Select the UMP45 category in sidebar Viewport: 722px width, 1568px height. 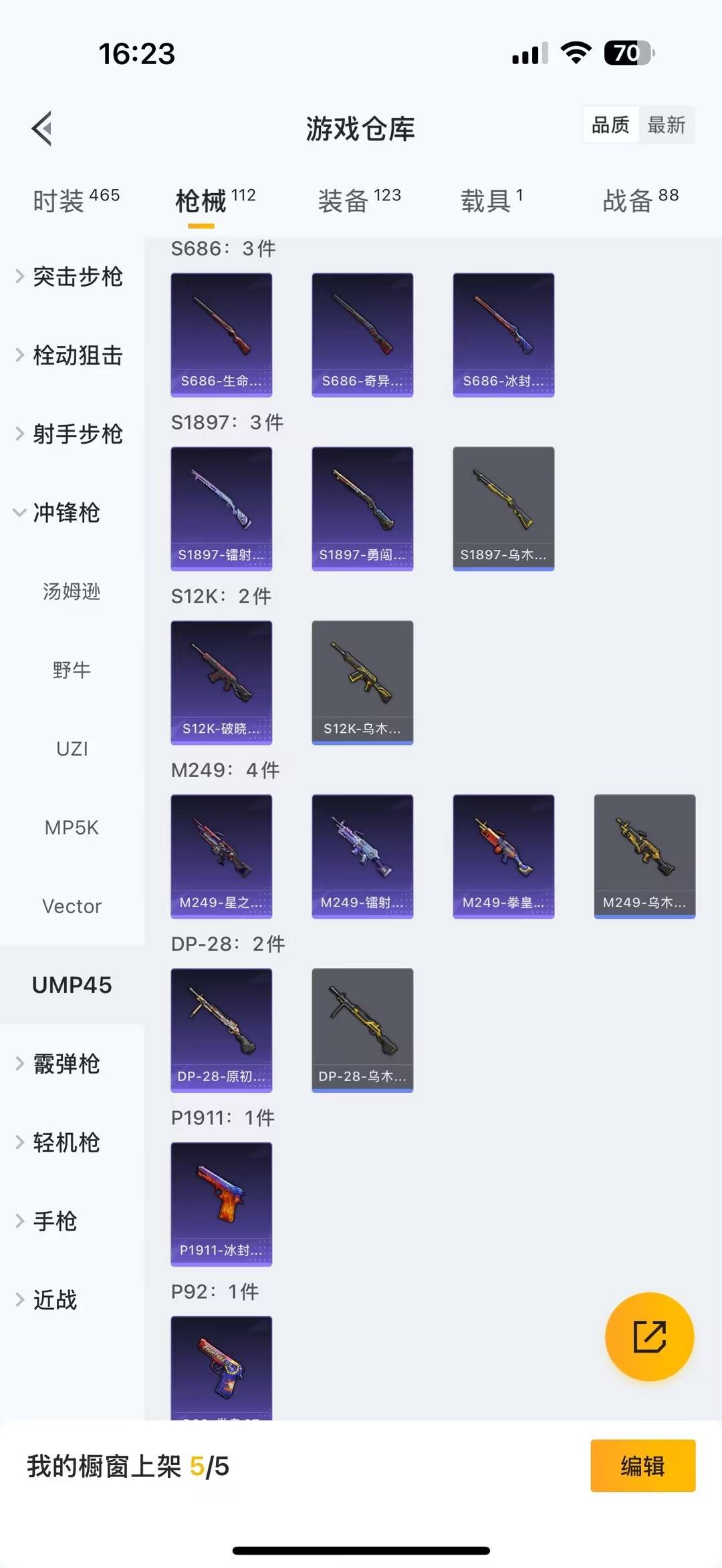point(72,985)
